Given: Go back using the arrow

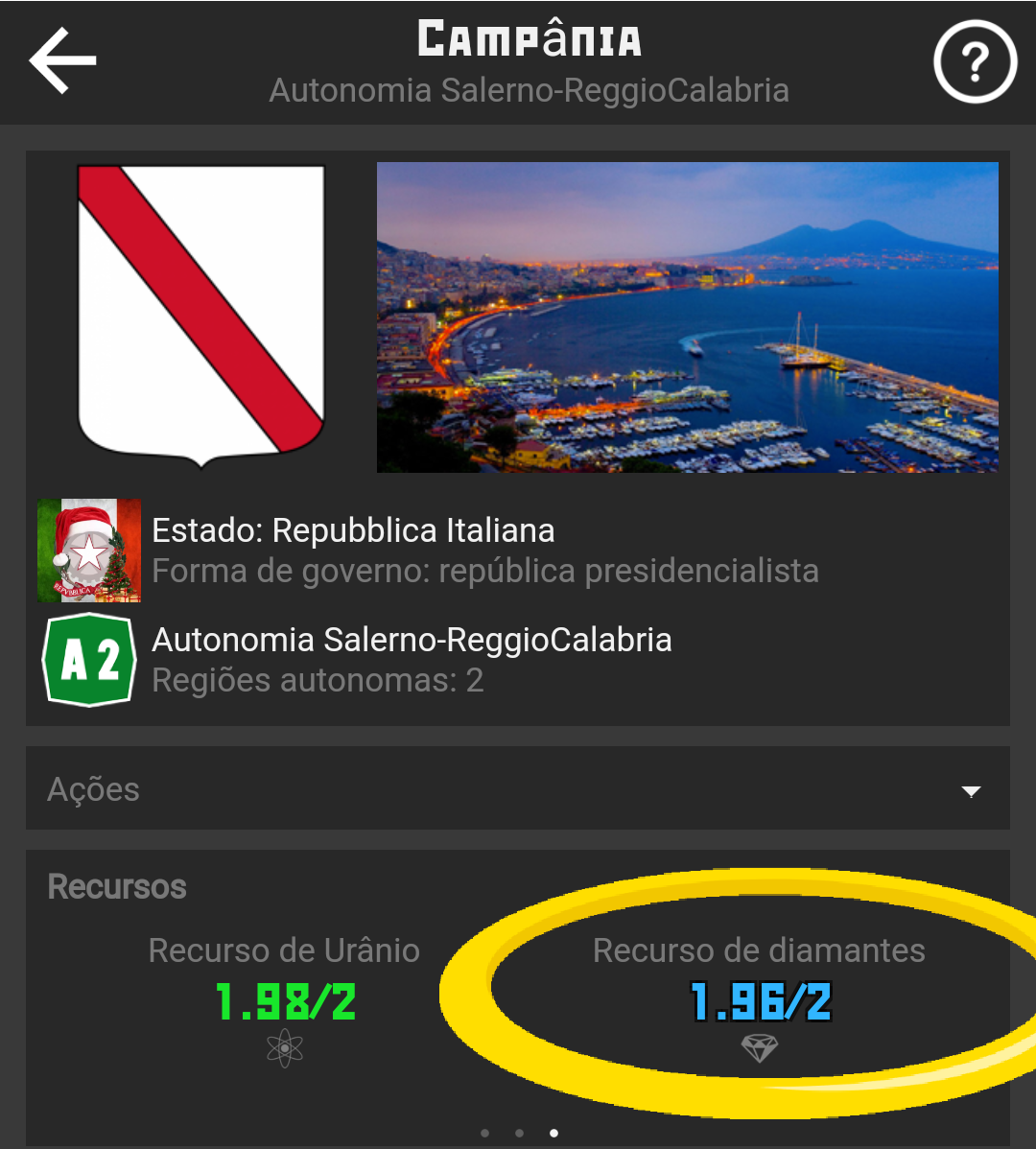Looking at the screenshot, I should [63, 60].
